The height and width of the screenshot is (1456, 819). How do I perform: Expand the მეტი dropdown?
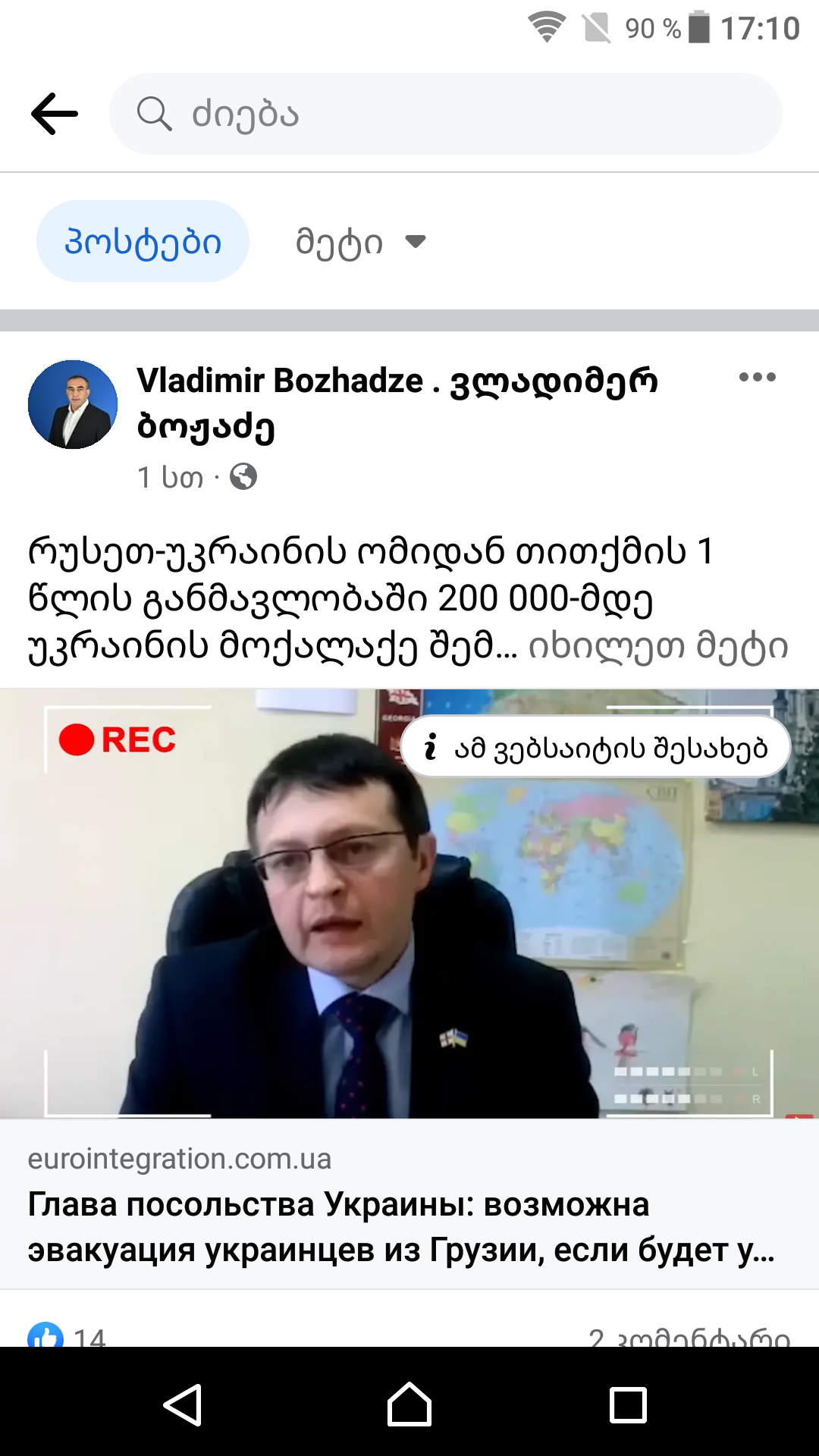(361, 242)
